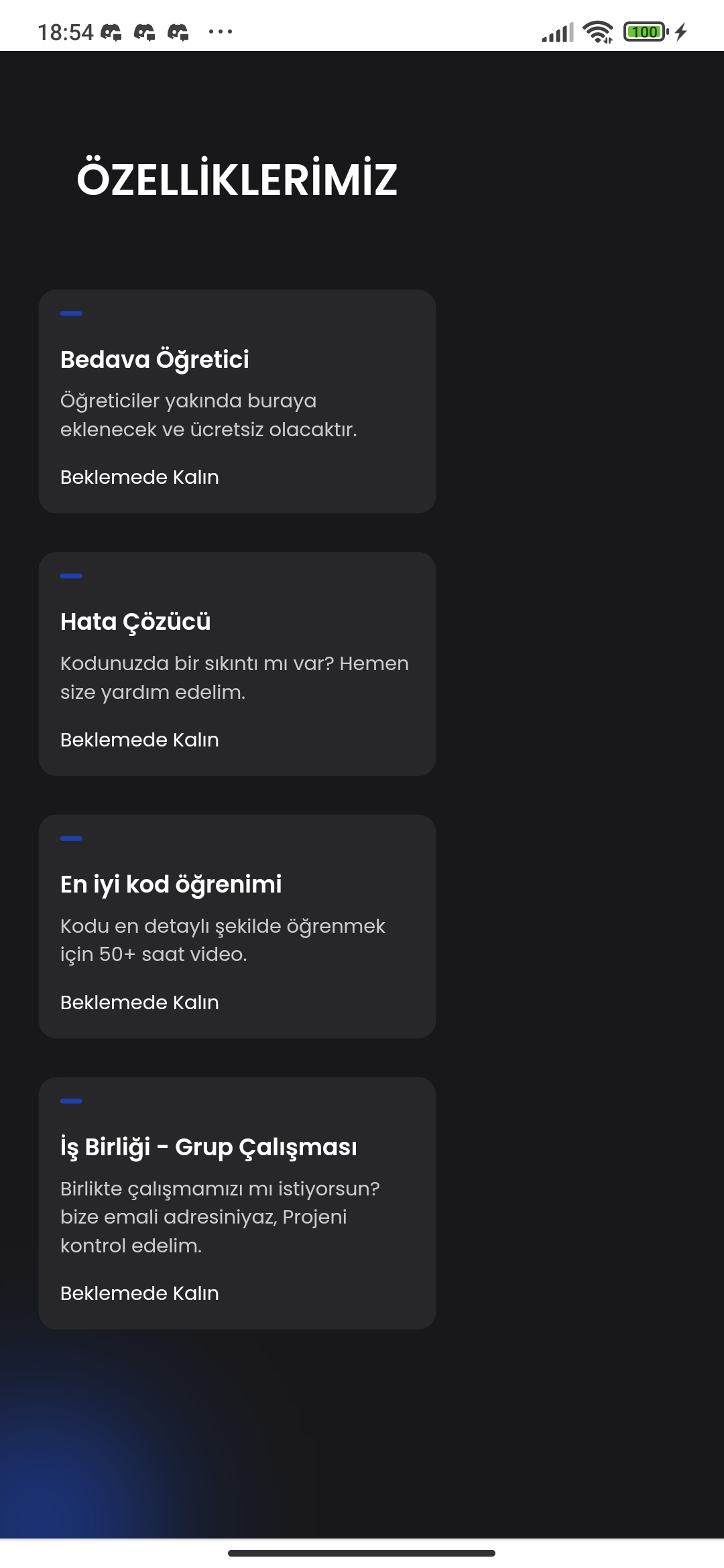Tap 'Beklemede Kalın' under Hata Çözücü

click(139, 740)
